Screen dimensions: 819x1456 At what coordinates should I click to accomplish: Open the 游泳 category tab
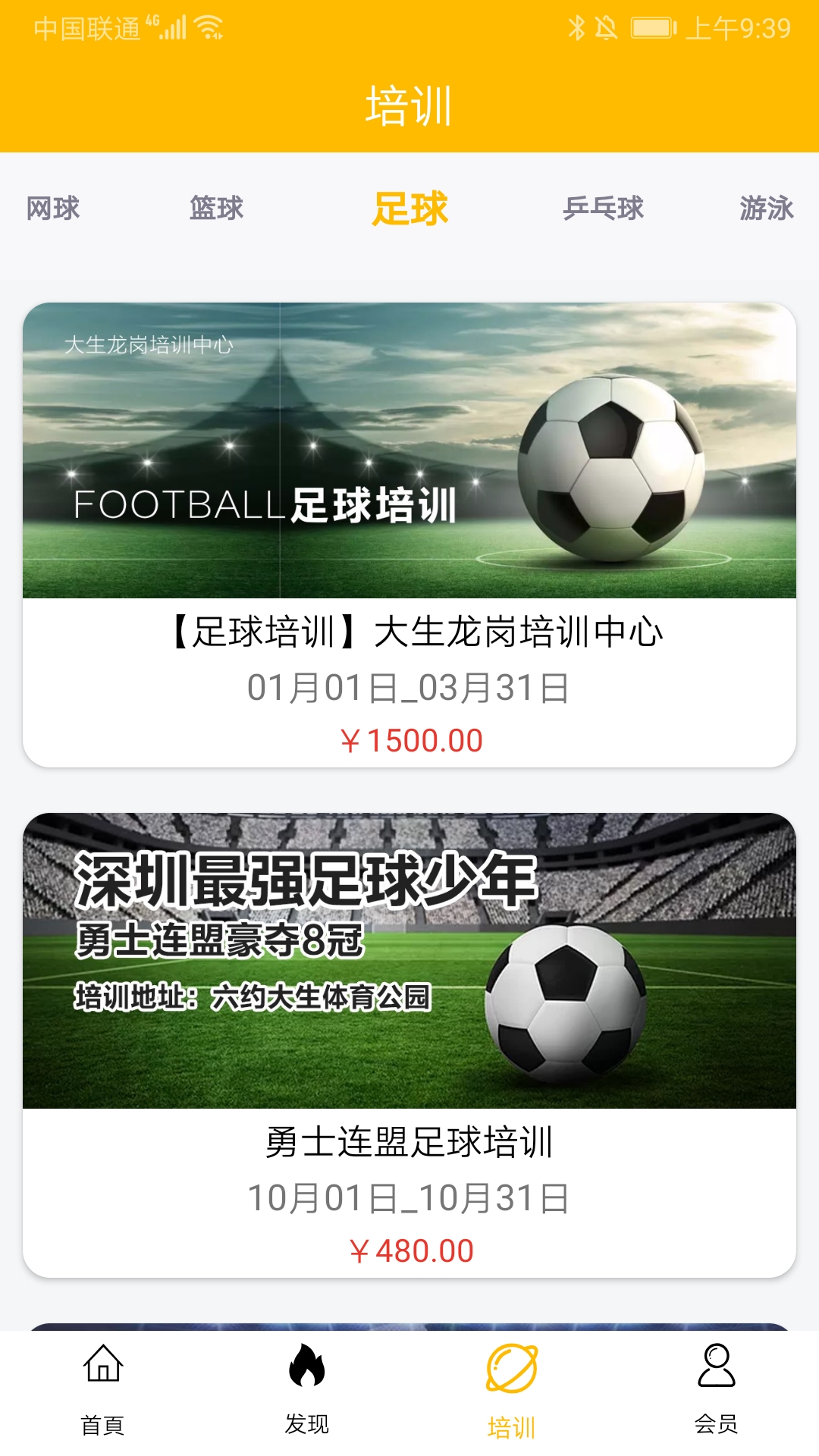pyautogui.click(x=767, y=208)
